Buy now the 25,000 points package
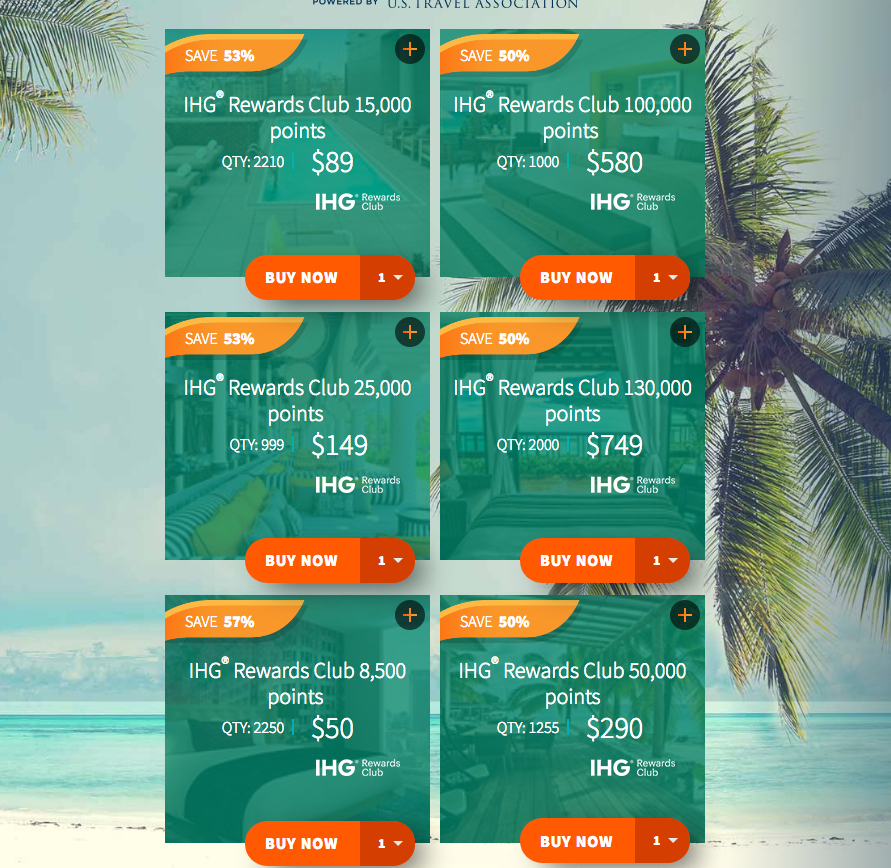 coord(302,561)
